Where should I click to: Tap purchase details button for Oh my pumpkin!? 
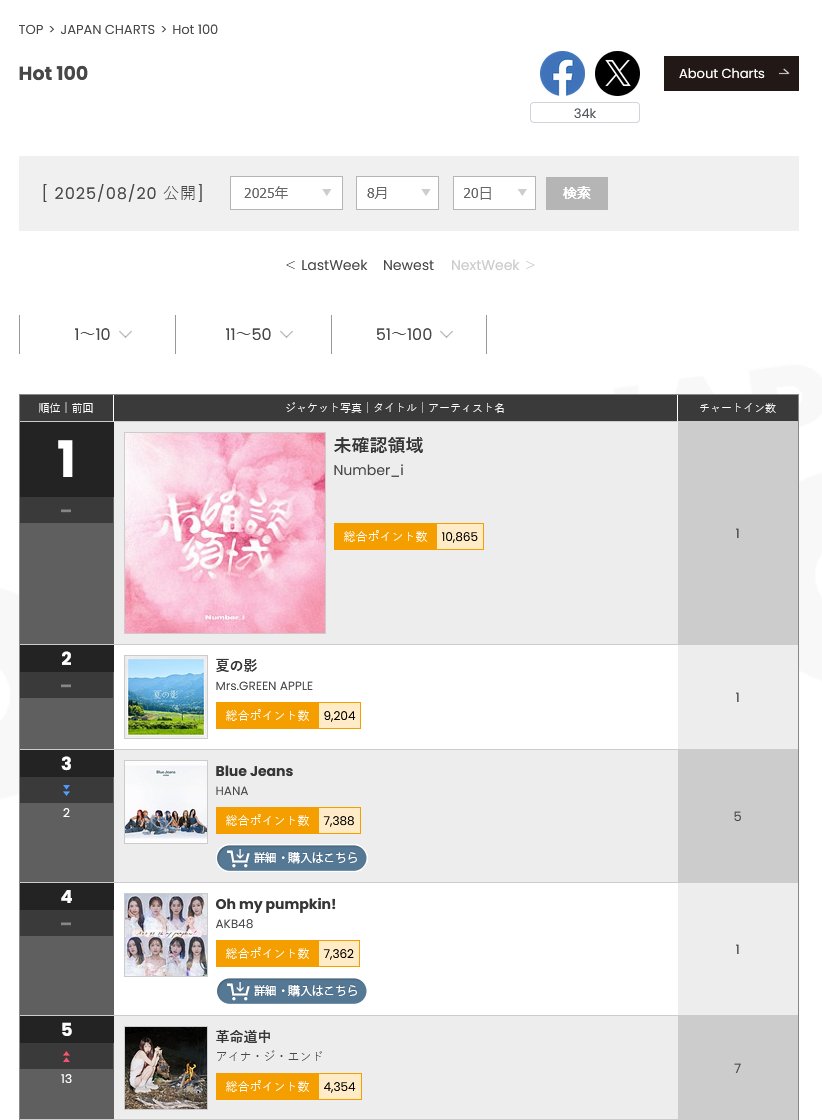coord(292,991)
